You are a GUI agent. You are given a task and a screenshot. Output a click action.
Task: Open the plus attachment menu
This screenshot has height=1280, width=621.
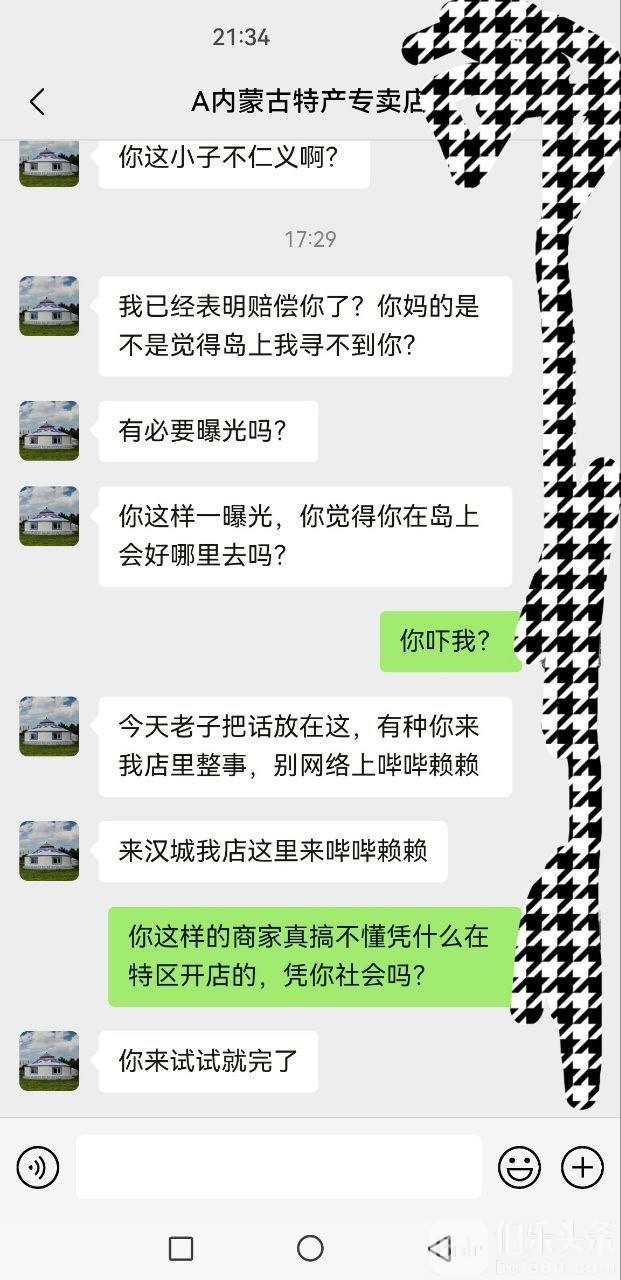tap(582, 1167)
